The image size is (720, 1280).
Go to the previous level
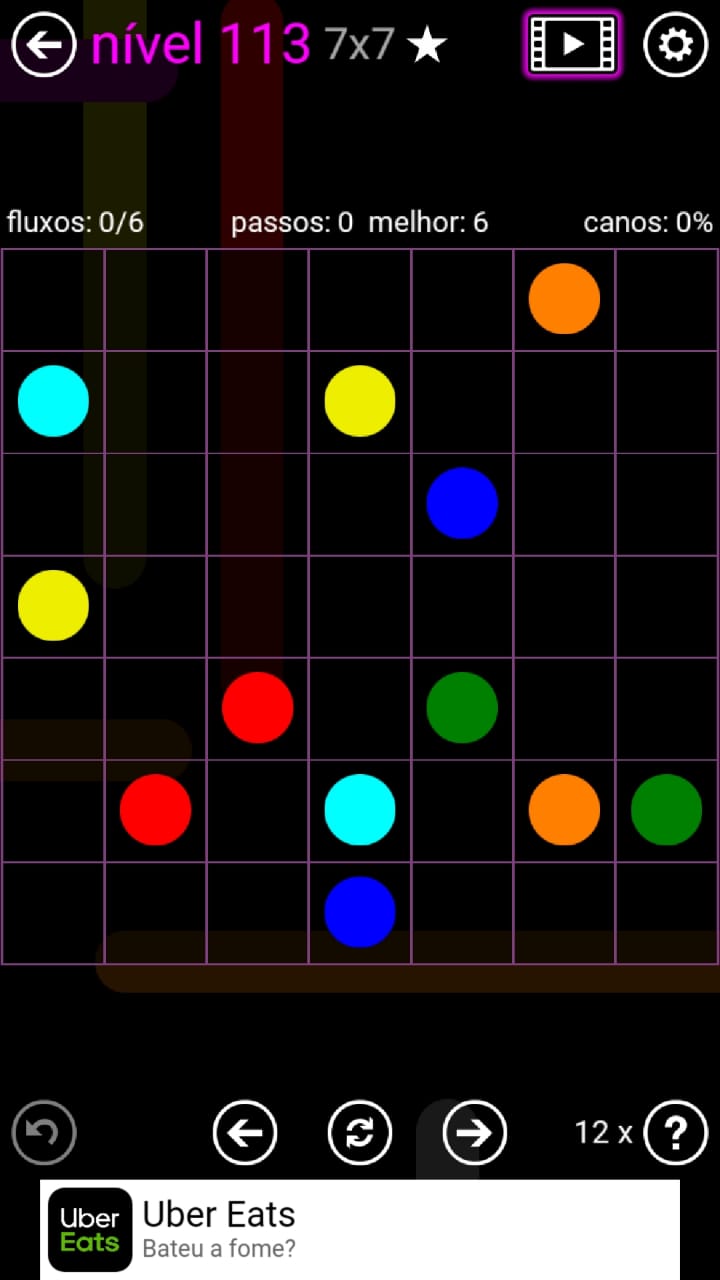click(x=245, y=1132)
